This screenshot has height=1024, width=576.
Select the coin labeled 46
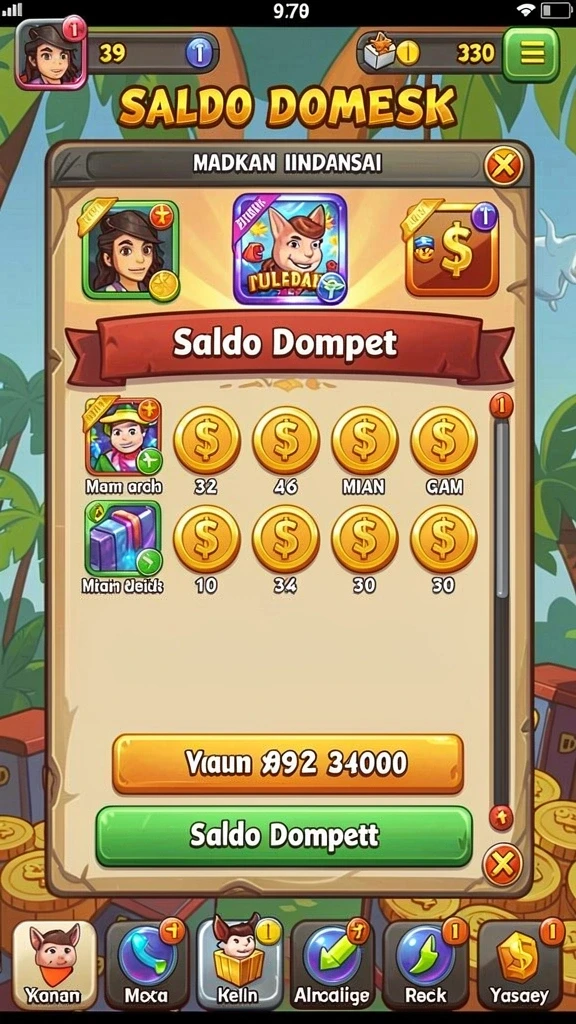(x=285, y=440)
